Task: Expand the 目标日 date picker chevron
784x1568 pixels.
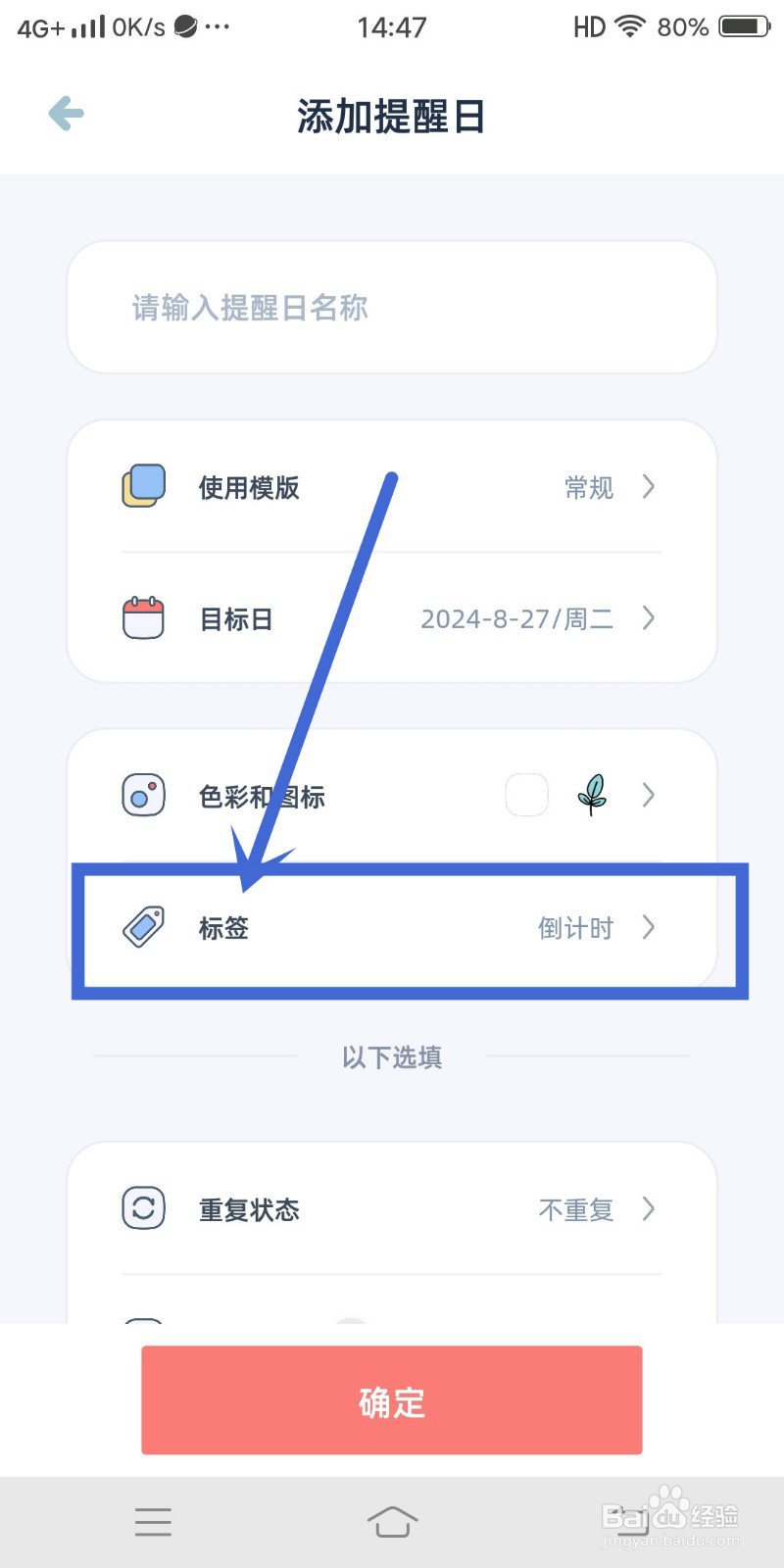Action: (x=648, y=617)
